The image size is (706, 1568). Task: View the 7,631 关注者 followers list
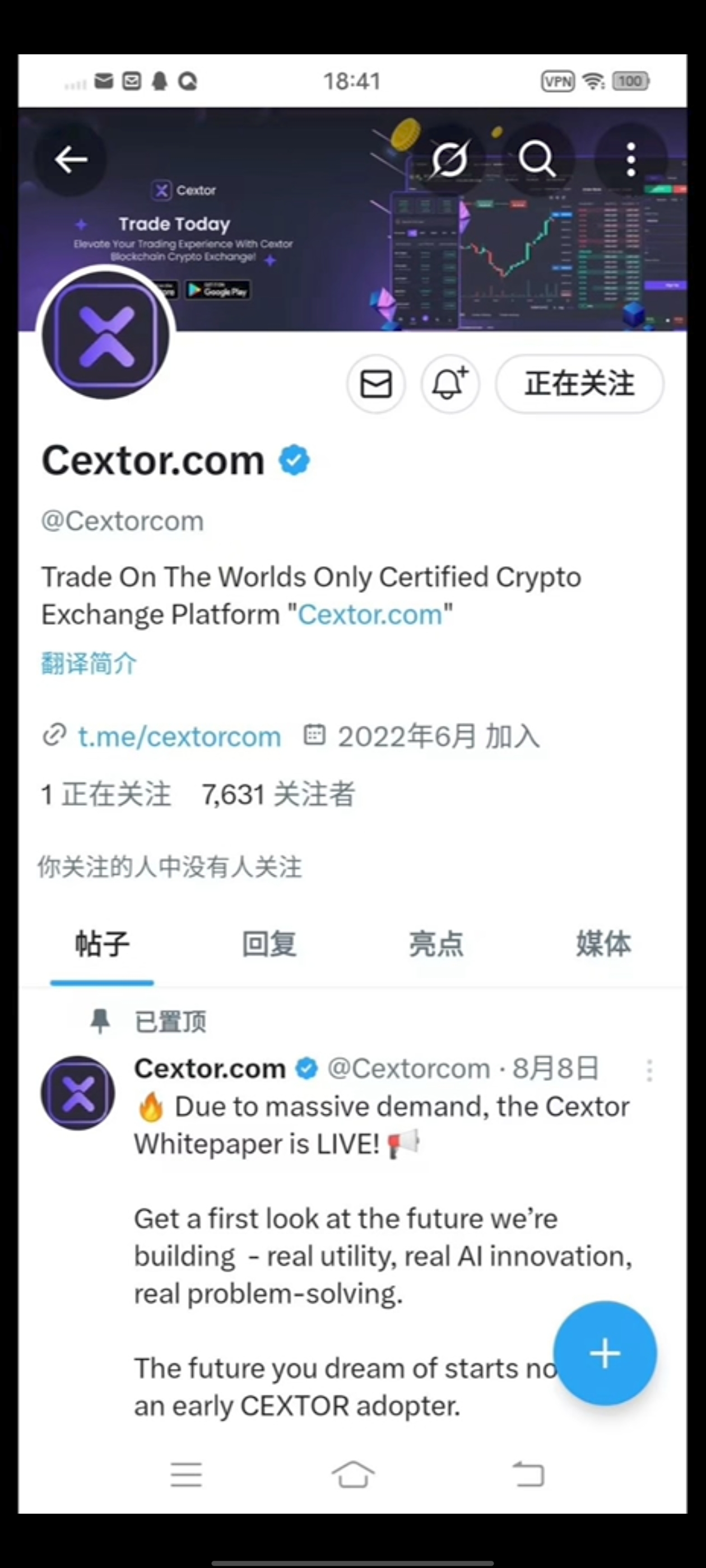pyautogui.click(x=278, y=794)
